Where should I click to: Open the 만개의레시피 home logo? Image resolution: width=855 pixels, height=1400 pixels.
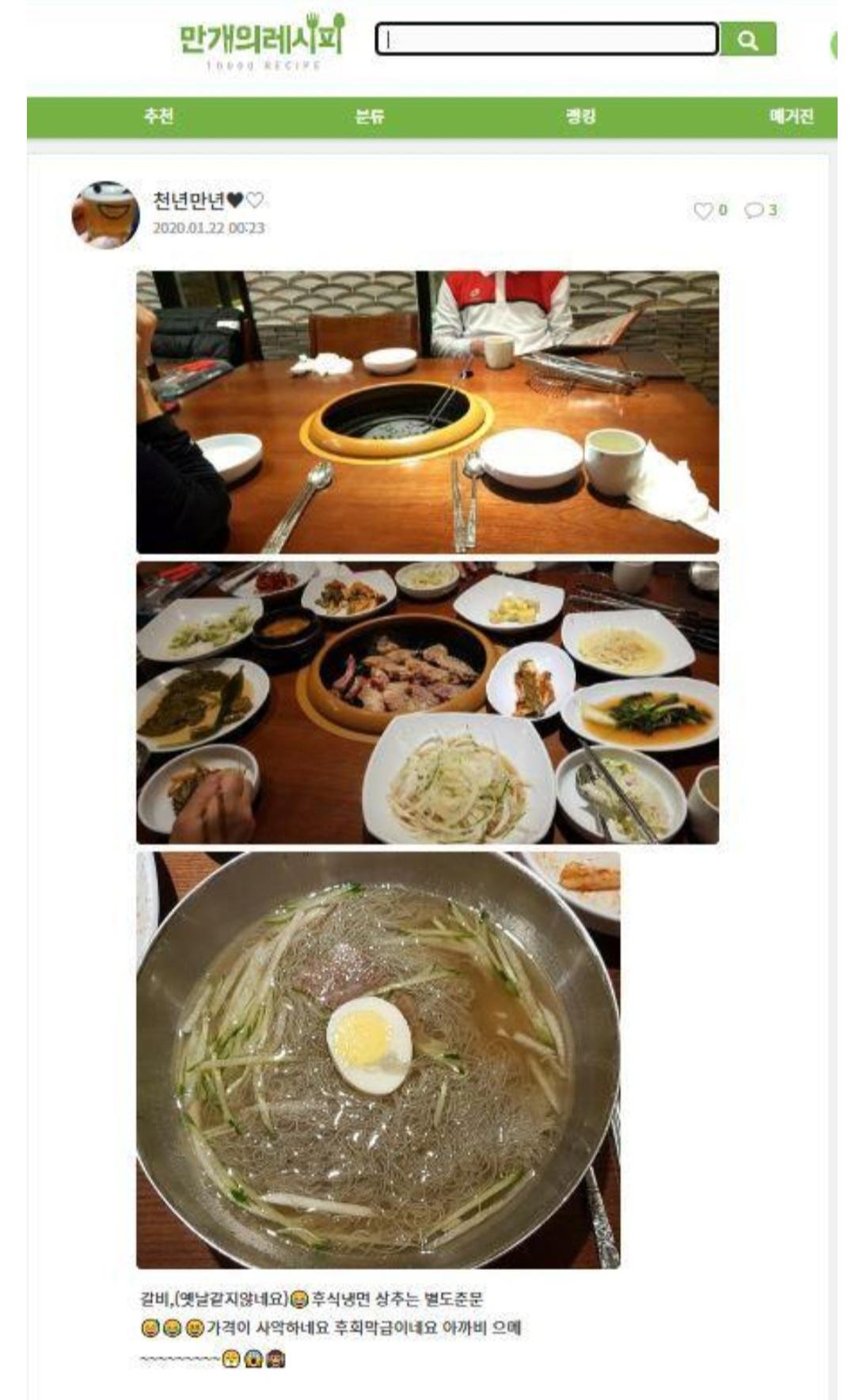tap(262, 41)
